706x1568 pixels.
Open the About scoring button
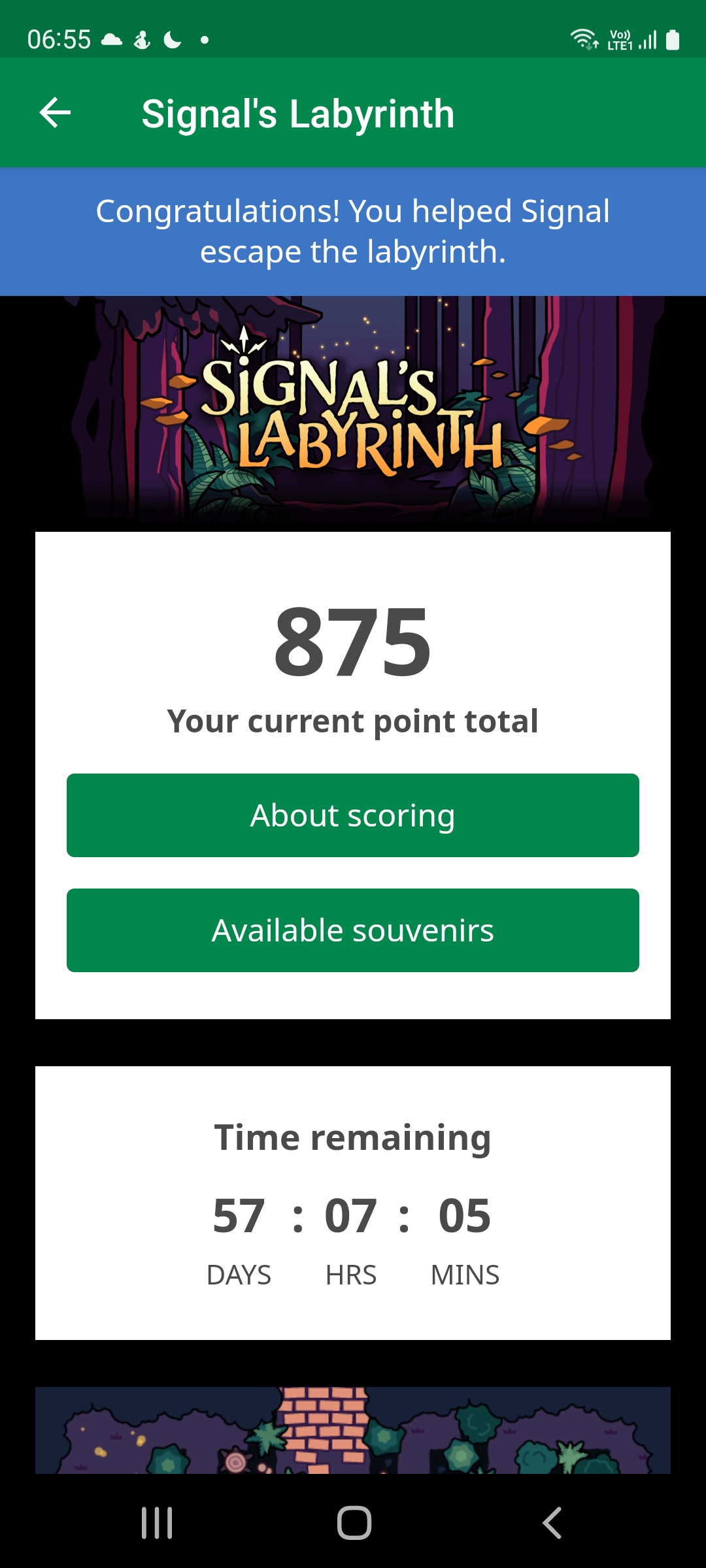[353, 815]
